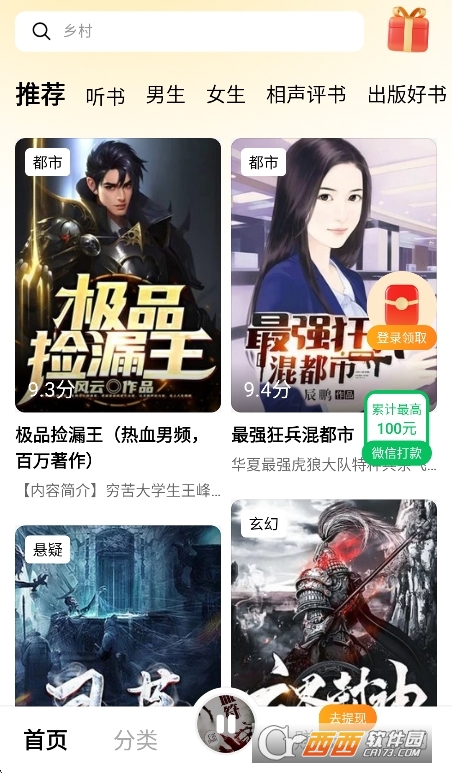Viewport: 452px width, 773px height.
Task: Open the book 极品捡漏王
Action: (118, 275)
